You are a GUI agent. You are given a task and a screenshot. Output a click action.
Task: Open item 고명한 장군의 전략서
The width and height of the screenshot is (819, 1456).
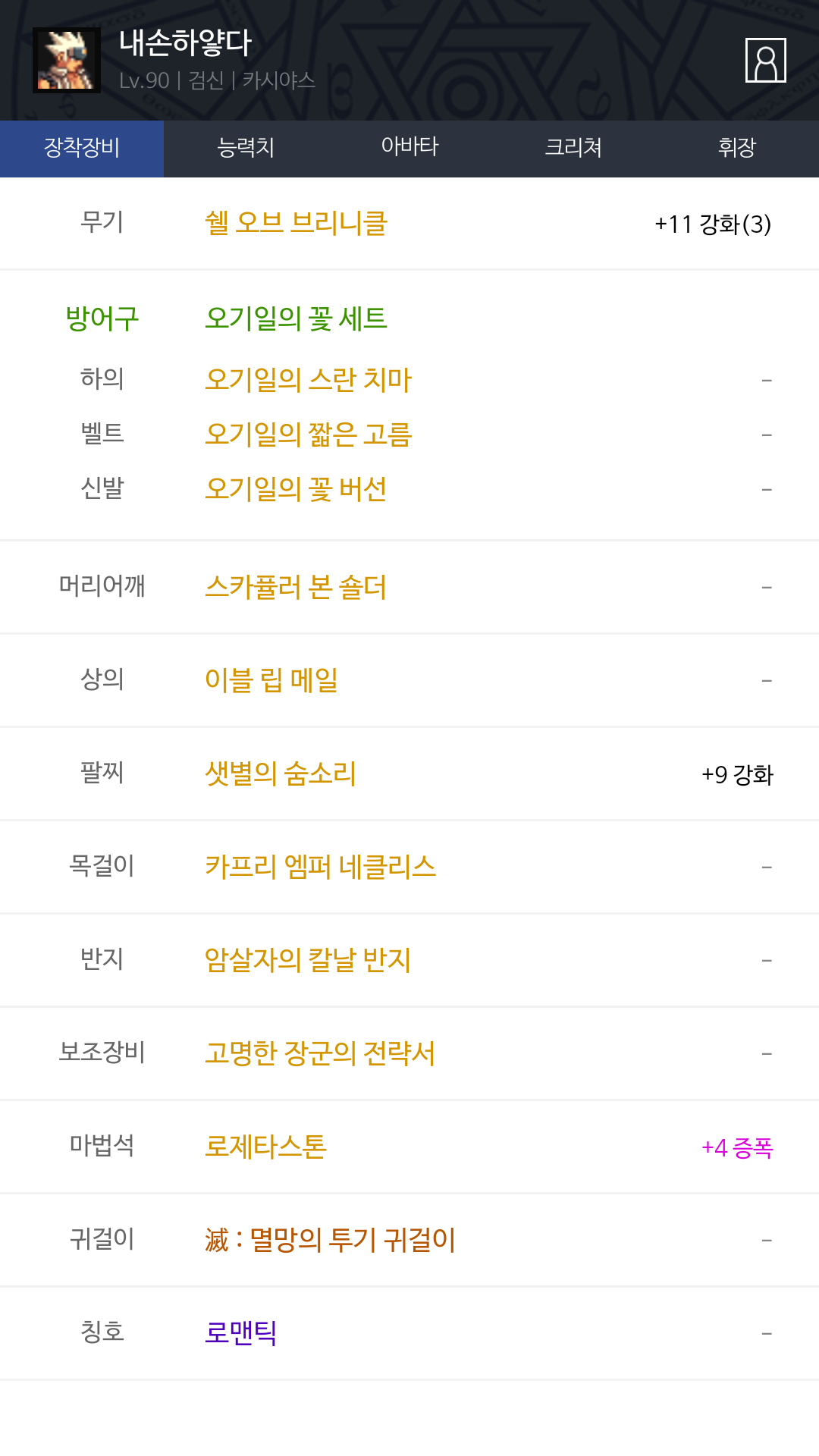[320, 1053]
